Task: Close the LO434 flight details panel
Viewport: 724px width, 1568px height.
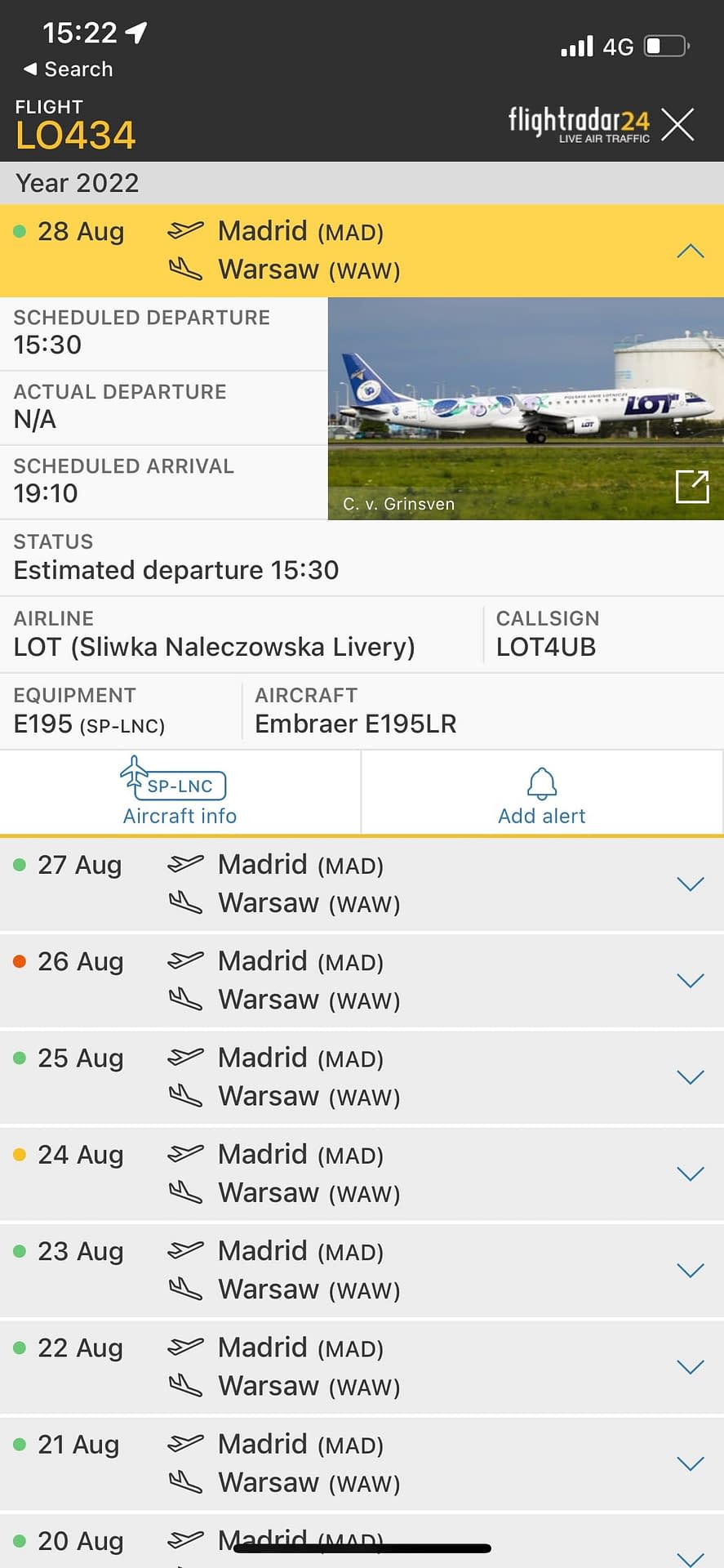Action: click(677, 125)
